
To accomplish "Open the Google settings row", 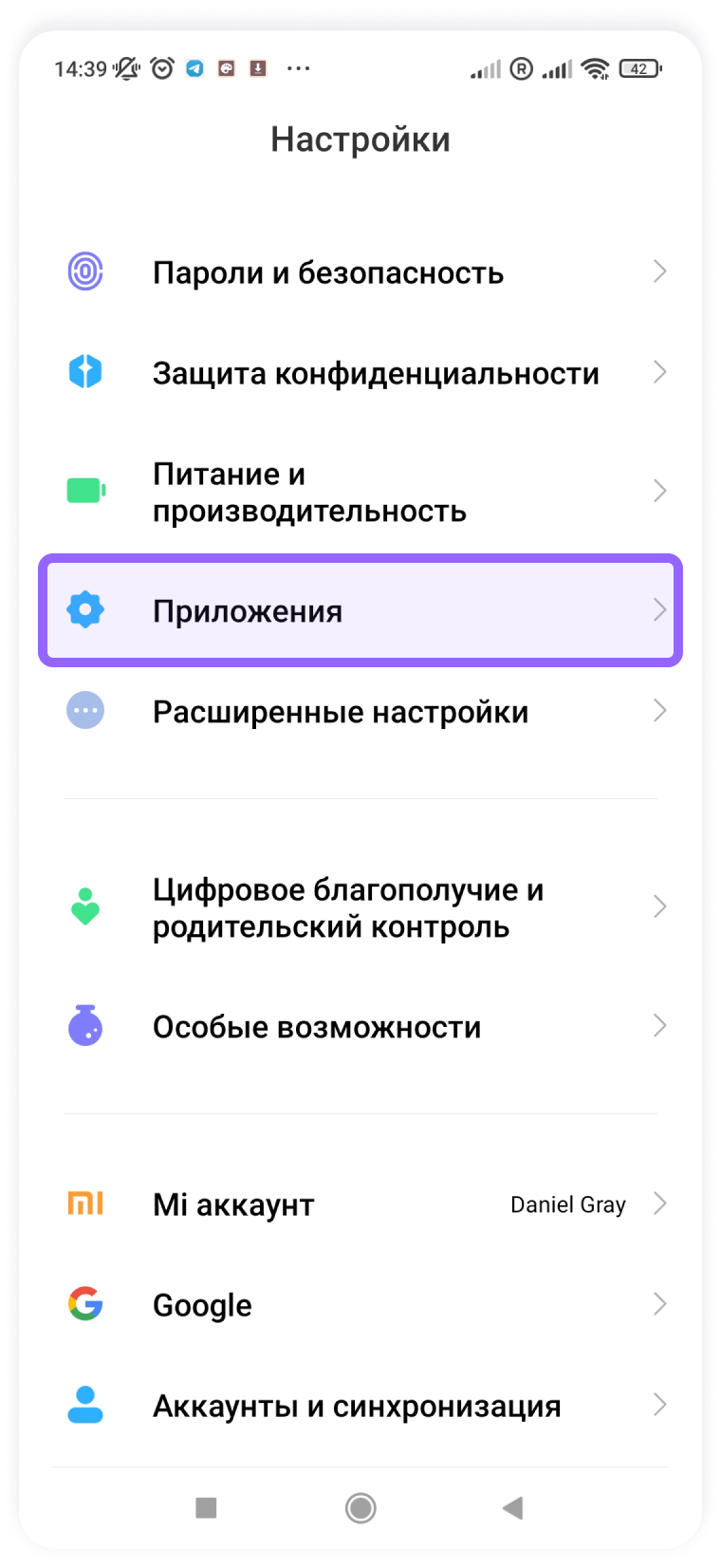I will pos(360,1305).
